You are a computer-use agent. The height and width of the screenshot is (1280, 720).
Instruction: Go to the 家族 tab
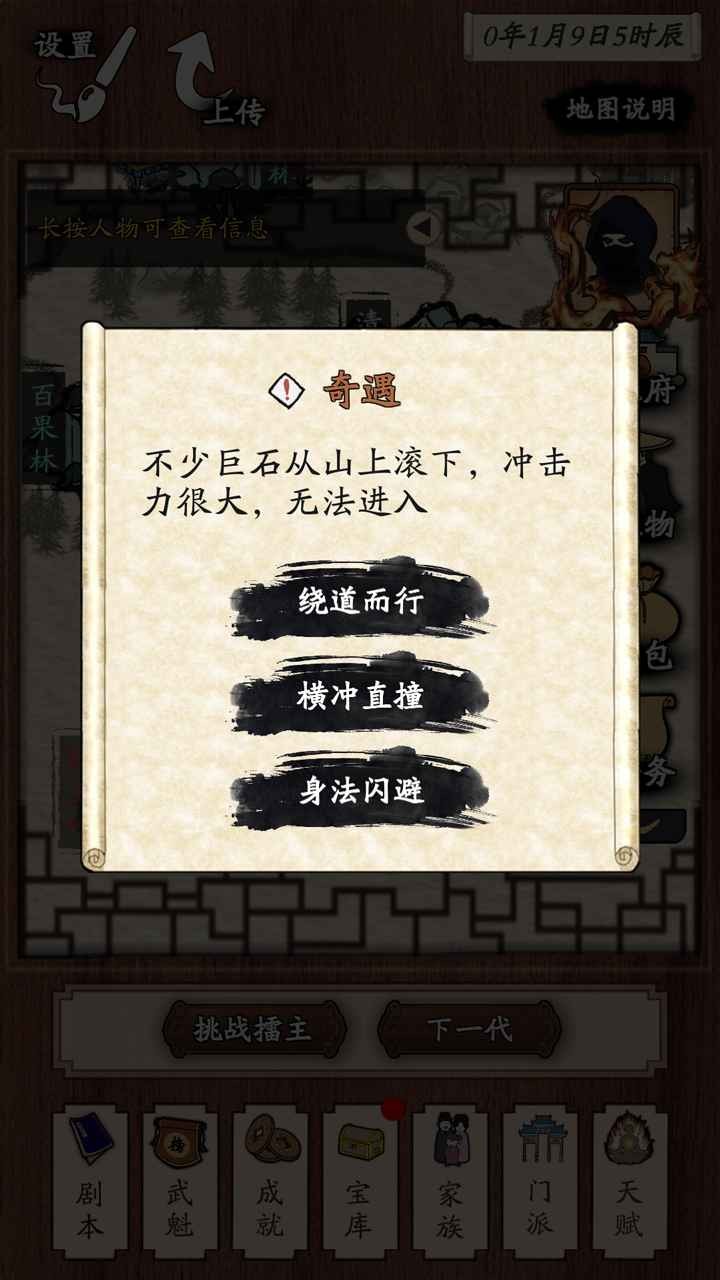pyautogui.click(x=450, y=1180)
